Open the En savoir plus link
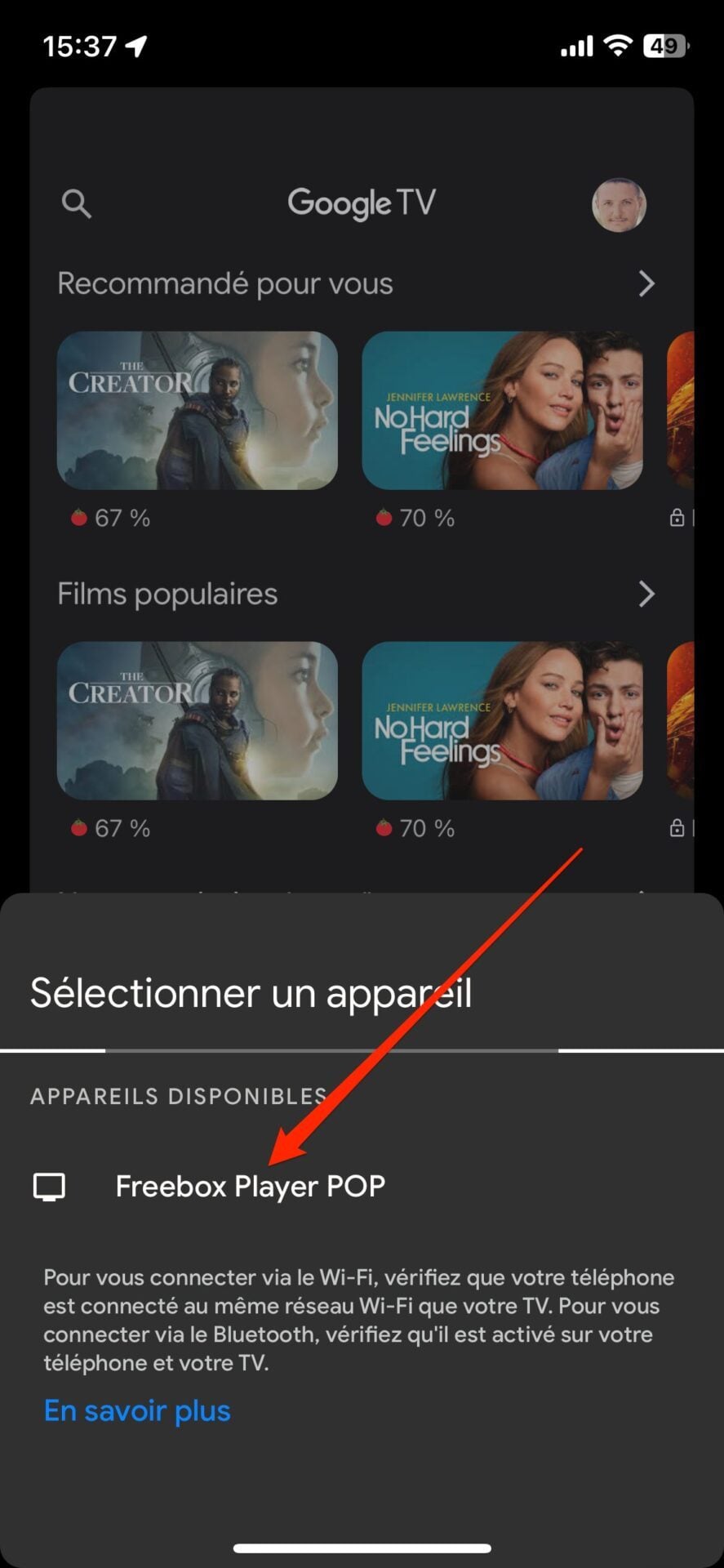The image size is (724, 1568). click(137, 1410)
